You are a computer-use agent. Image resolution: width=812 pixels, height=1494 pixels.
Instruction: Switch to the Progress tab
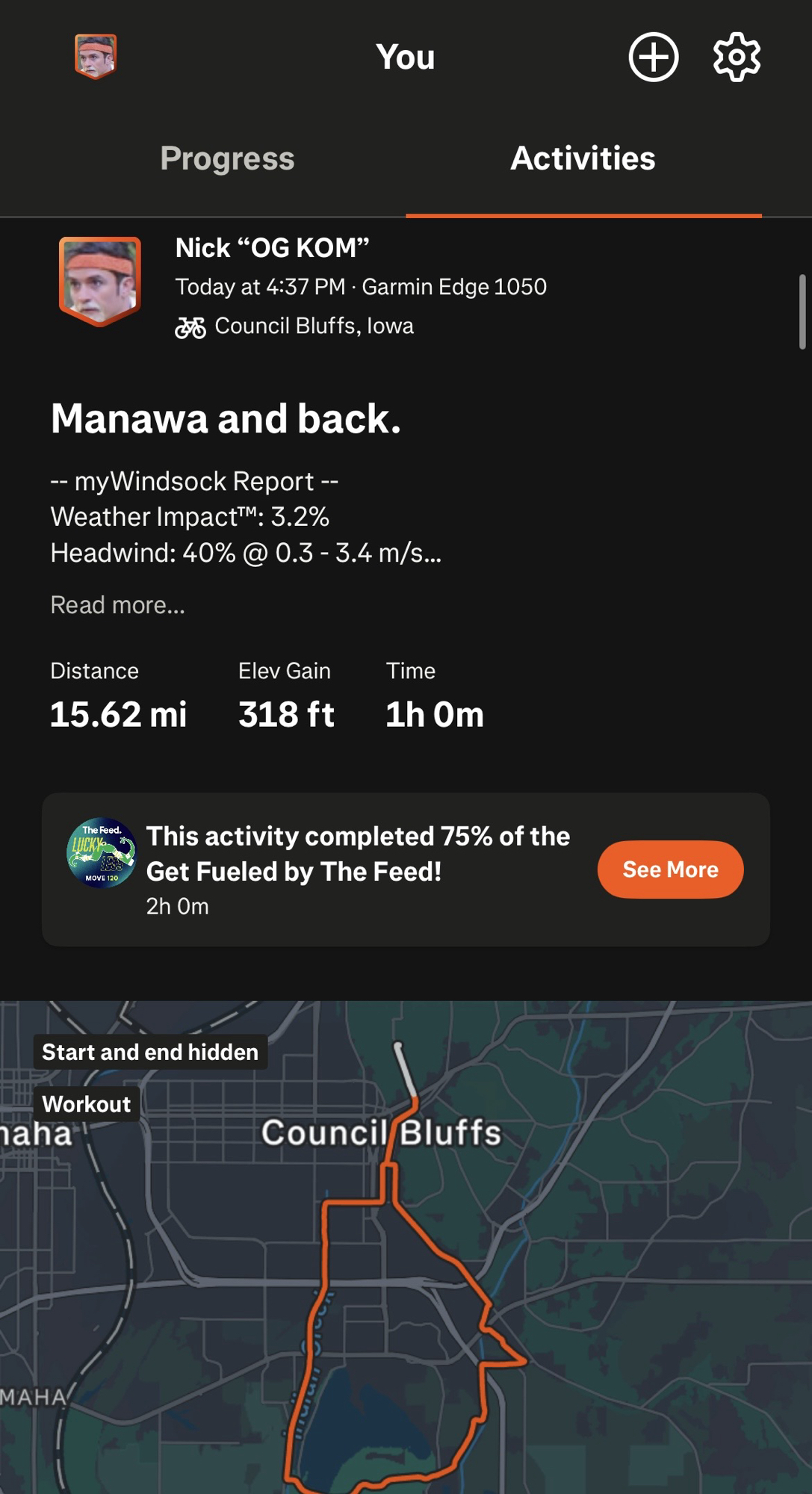pos(227,158)
